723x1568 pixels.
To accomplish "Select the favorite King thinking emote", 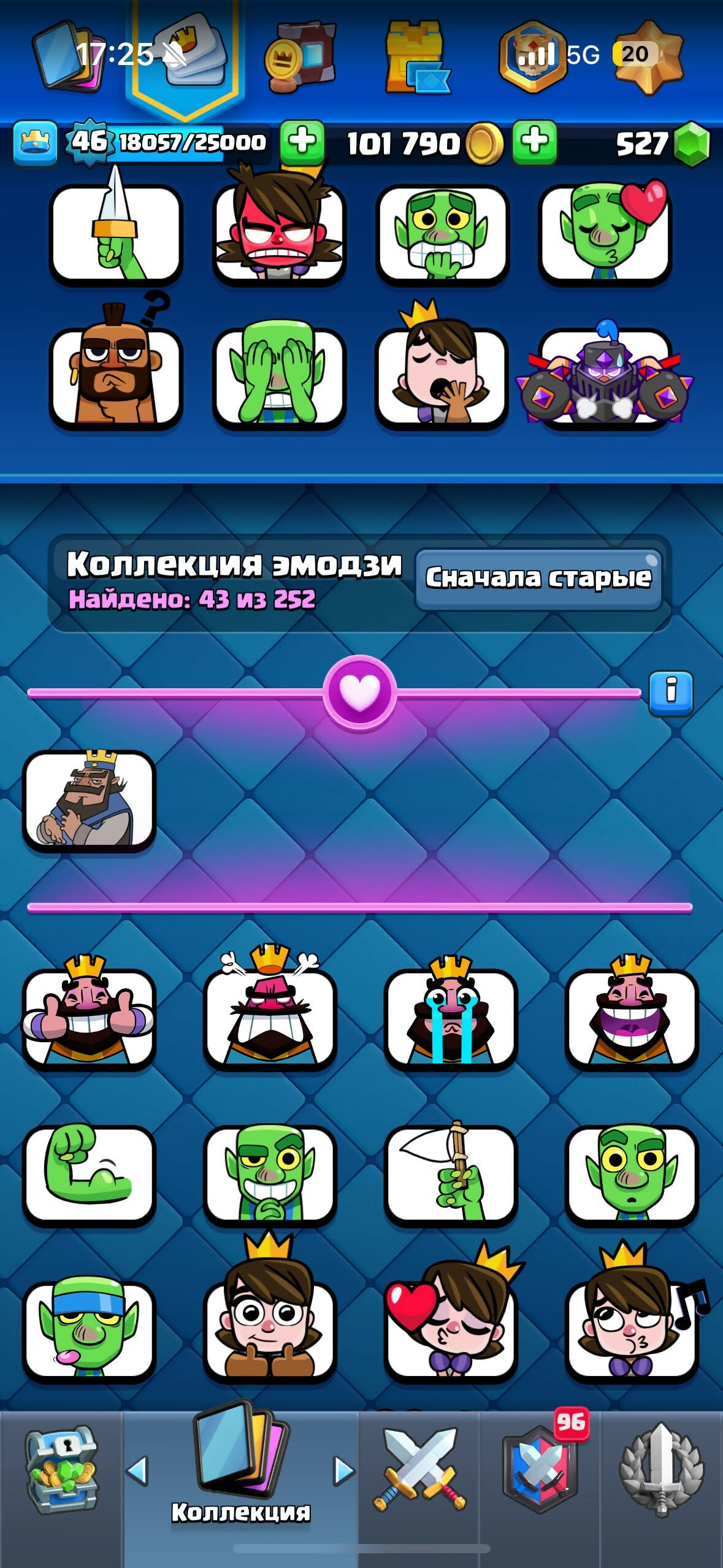I will click(x=90, y=800).
